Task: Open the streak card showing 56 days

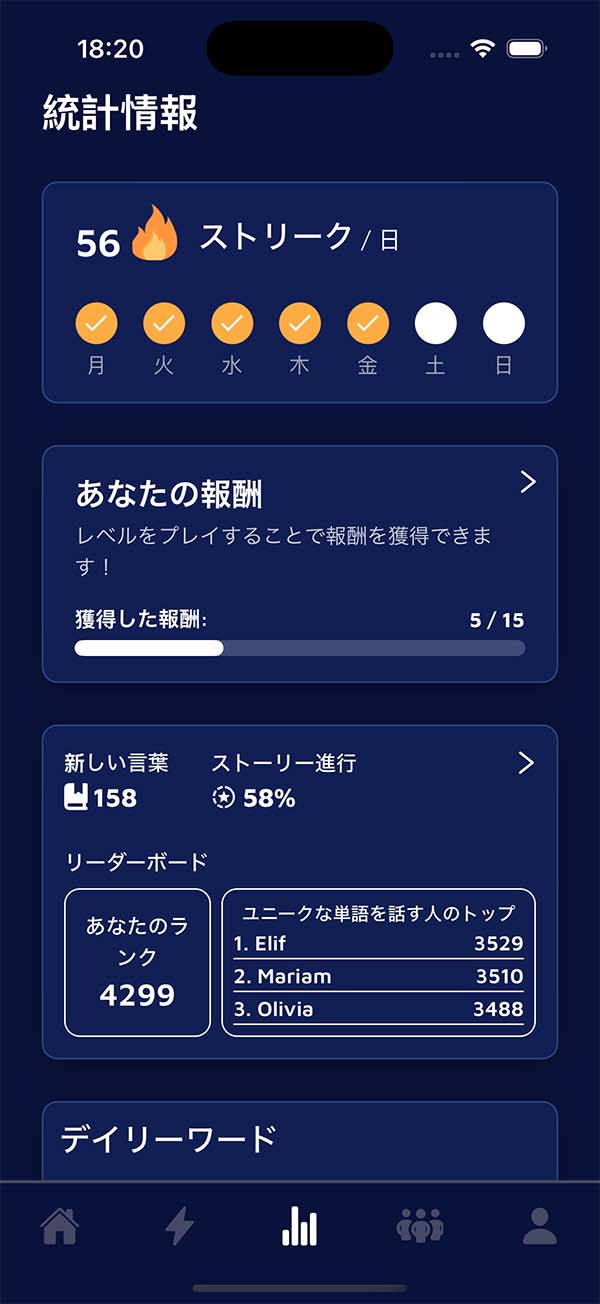Action: click(299, 292)
